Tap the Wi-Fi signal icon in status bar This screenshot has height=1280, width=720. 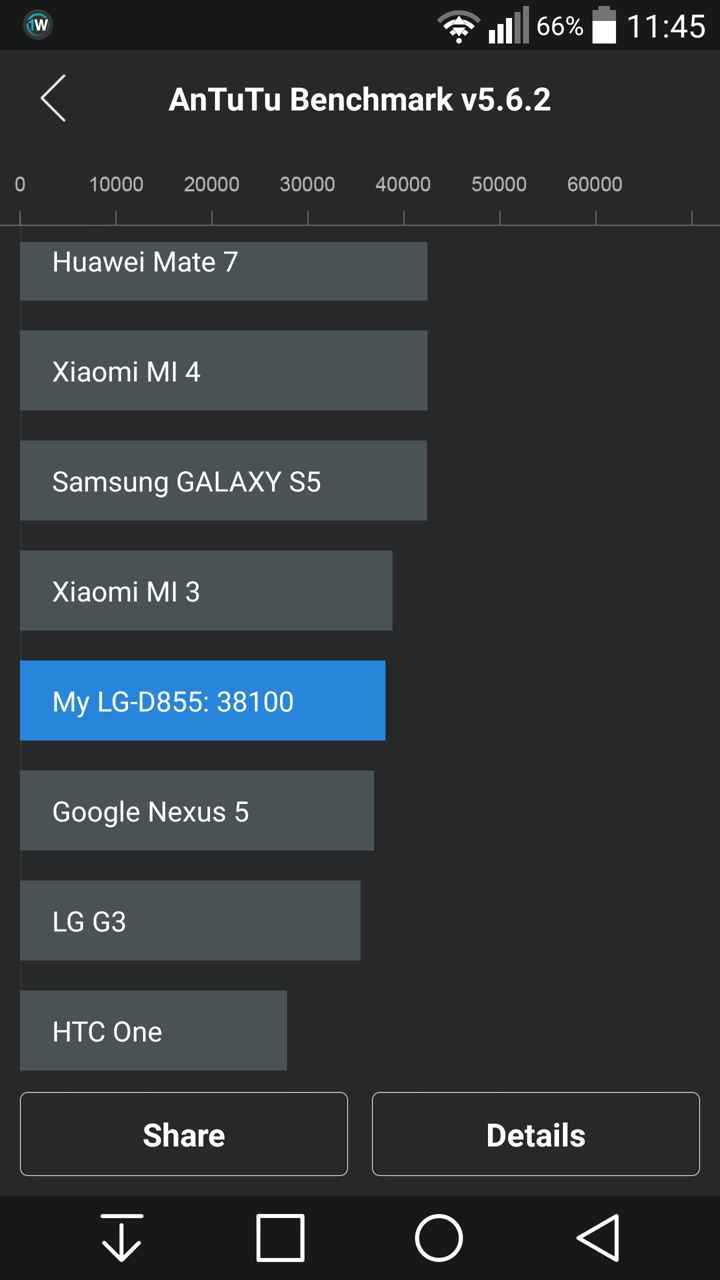[x=458, y=25]
